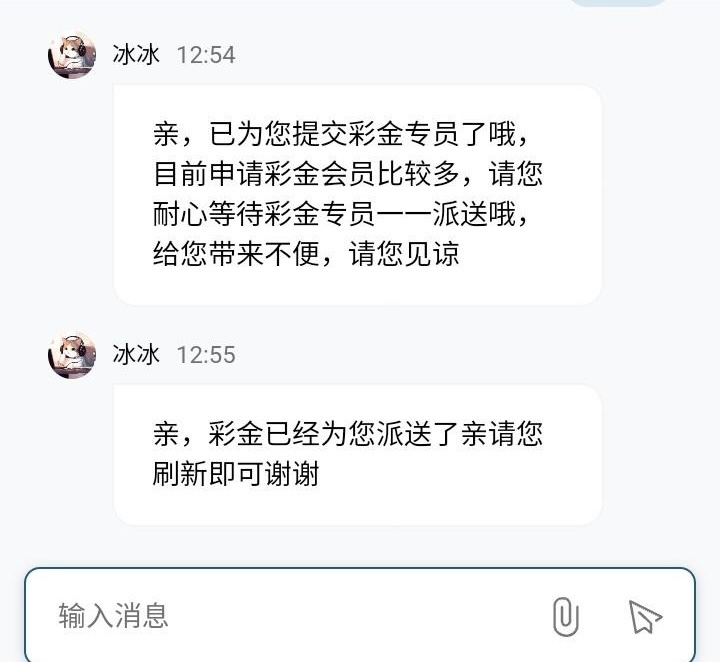Tap the 输入消息 message input field

pyautogui.click(x=290, y=615)
